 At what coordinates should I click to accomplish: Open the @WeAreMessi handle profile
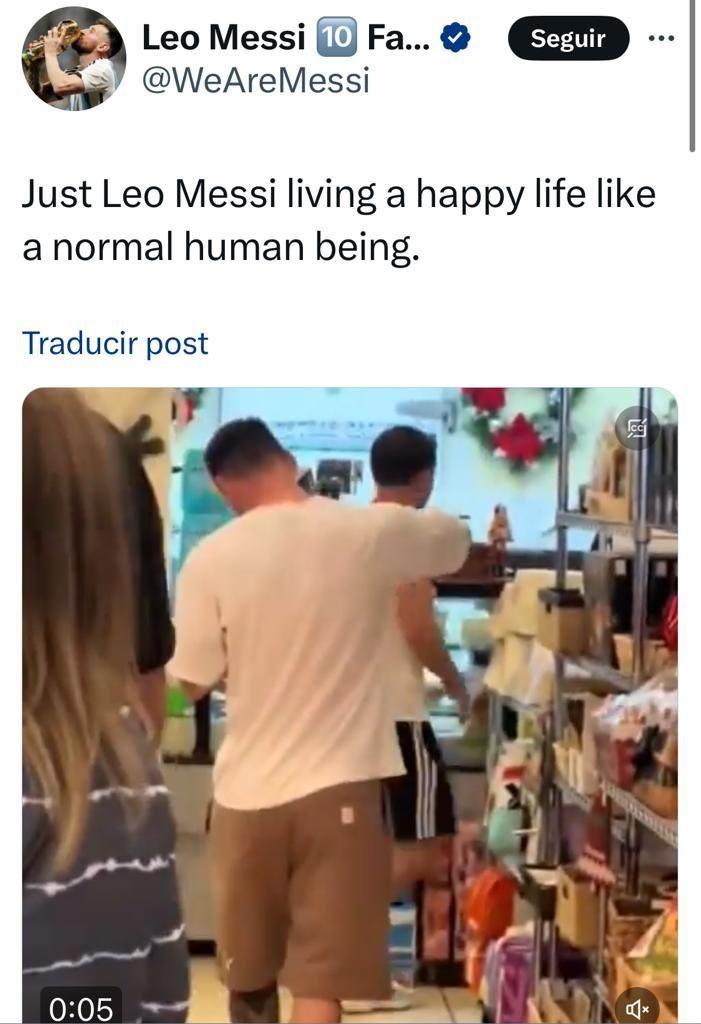click(255, 80)
